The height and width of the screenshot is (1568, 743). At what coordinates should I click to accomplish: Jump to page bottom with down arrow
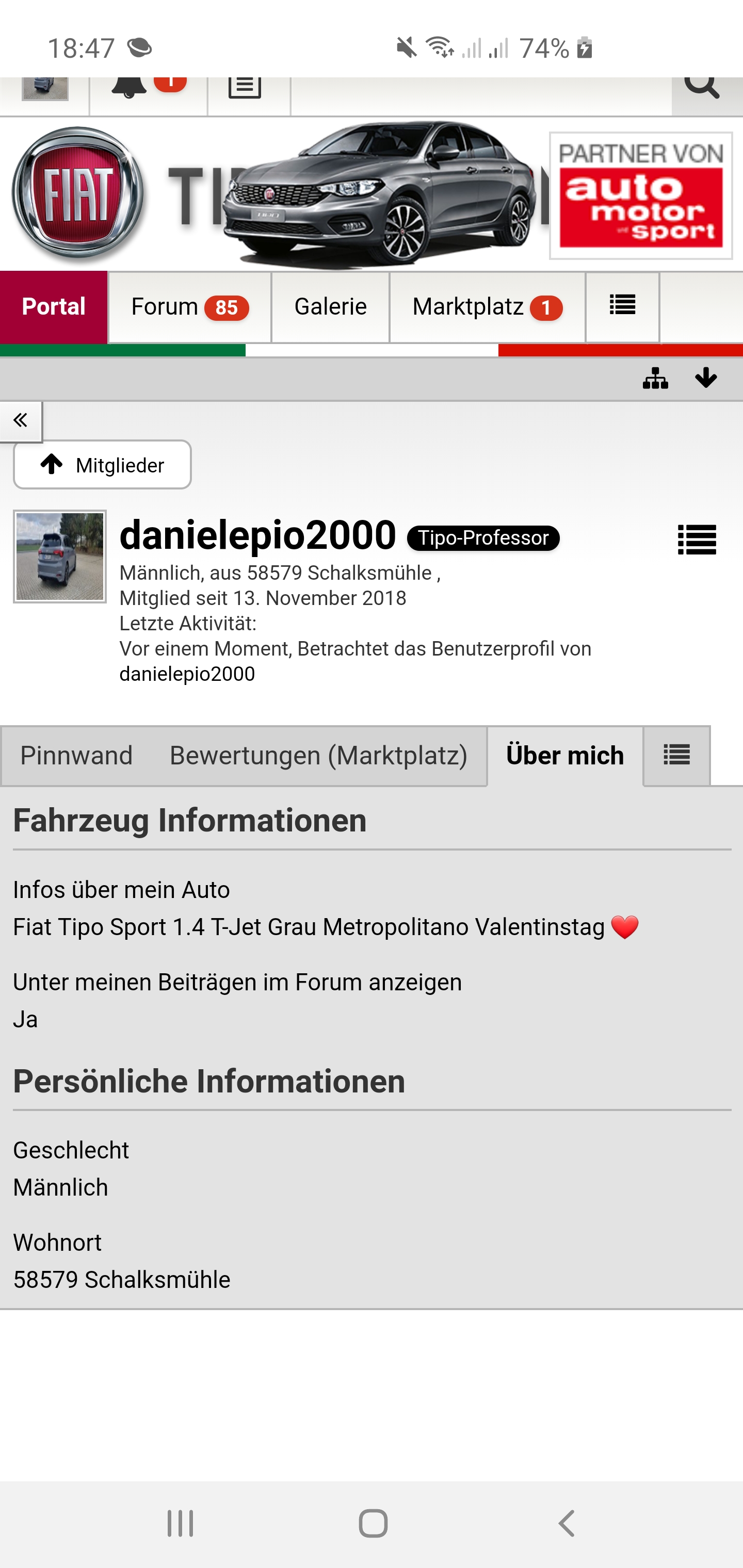[x=706, y=378]
